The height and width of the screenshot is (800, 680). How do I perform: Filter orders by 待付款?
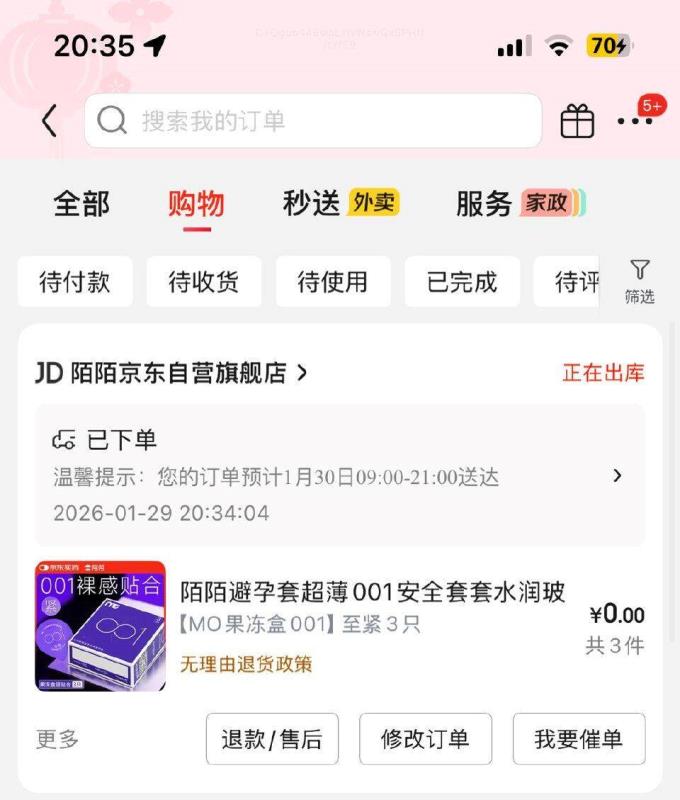(75, 282)
